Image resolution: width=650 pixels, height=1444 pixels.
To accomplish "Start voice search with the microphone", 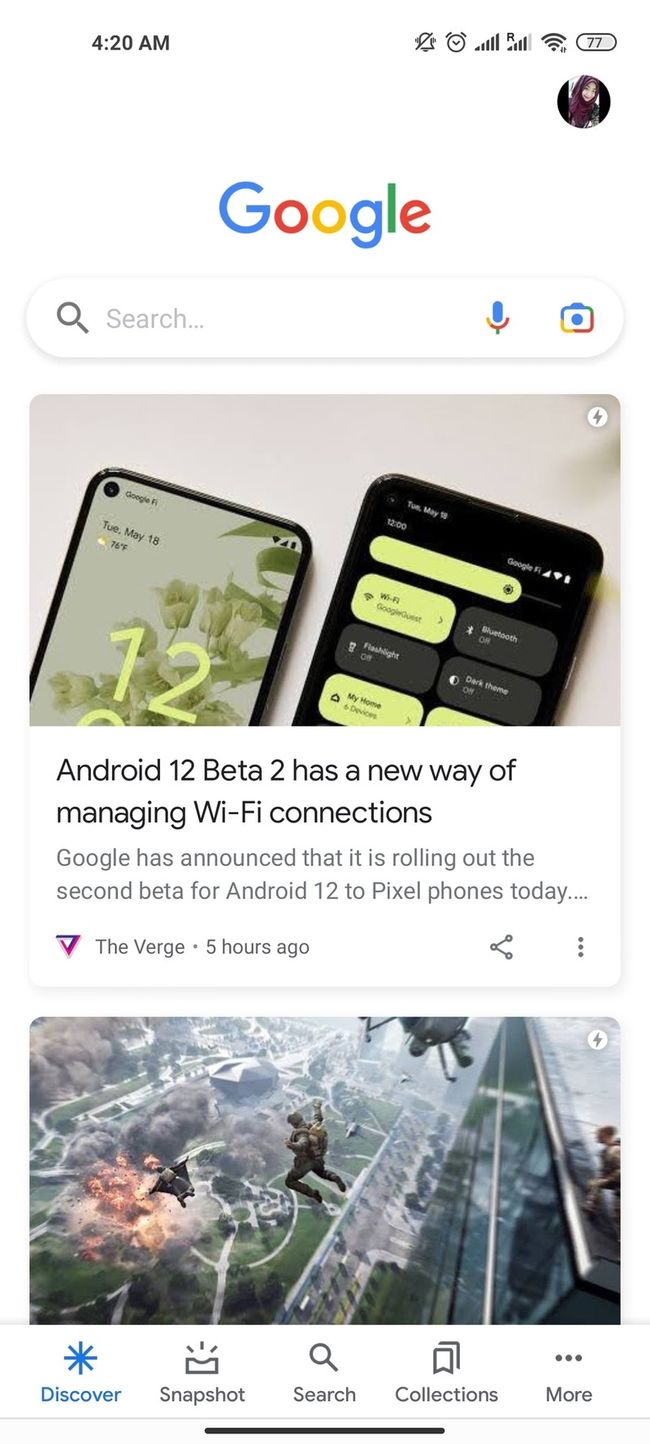I will tap(497, 319).
